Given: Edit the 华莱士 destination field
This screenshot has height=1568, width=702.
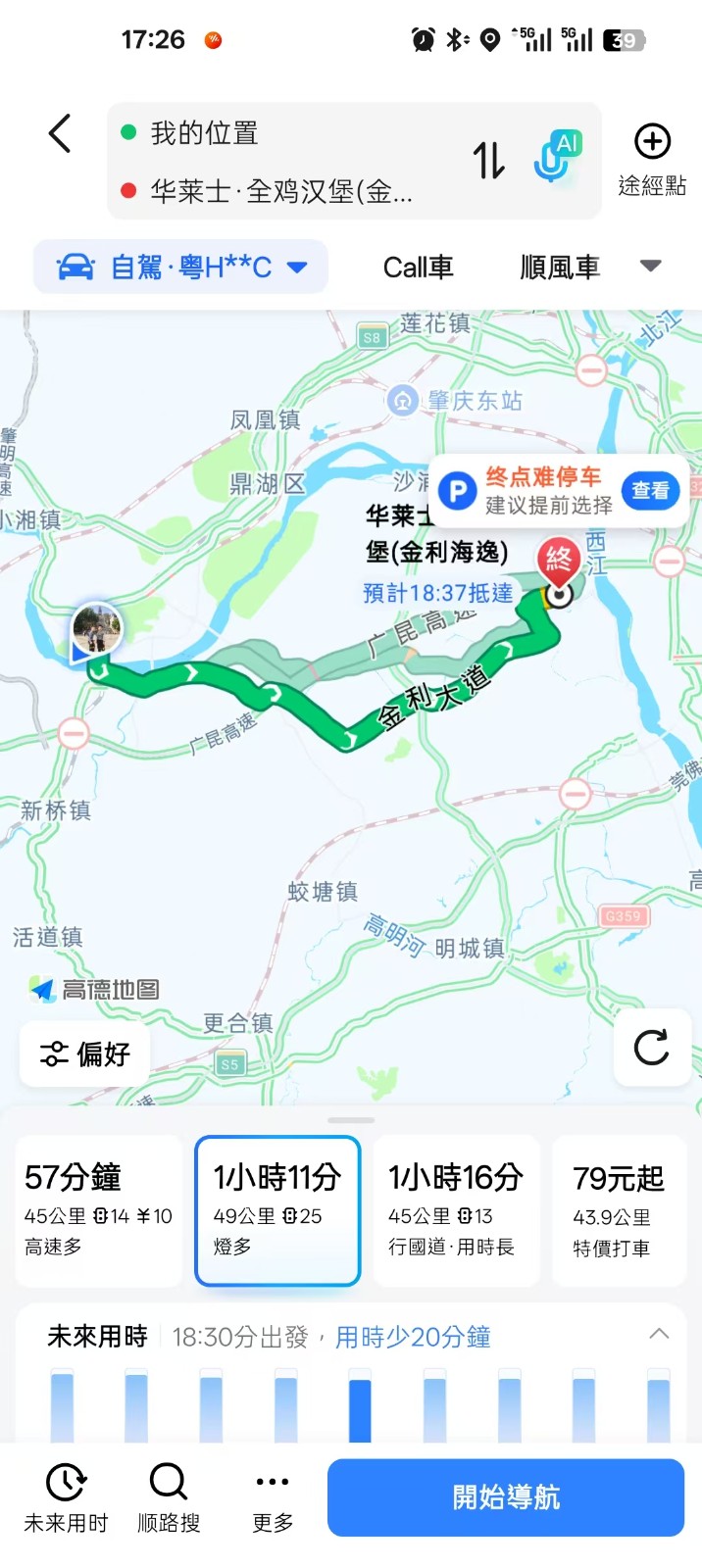Looking at the screenshot, I should (x=284, y=191).
